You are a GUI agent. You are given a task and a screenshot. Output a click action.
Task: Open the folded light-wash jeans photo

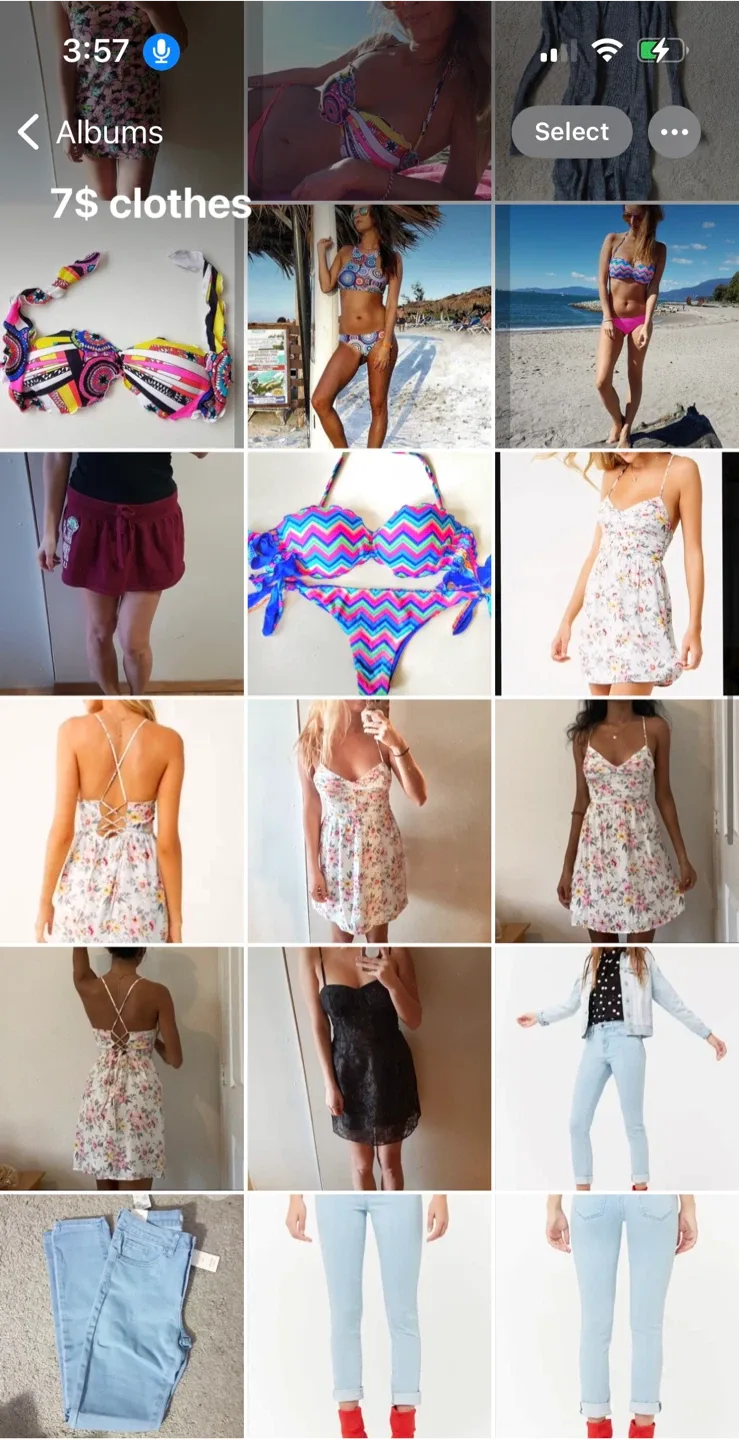(120, 1315)
